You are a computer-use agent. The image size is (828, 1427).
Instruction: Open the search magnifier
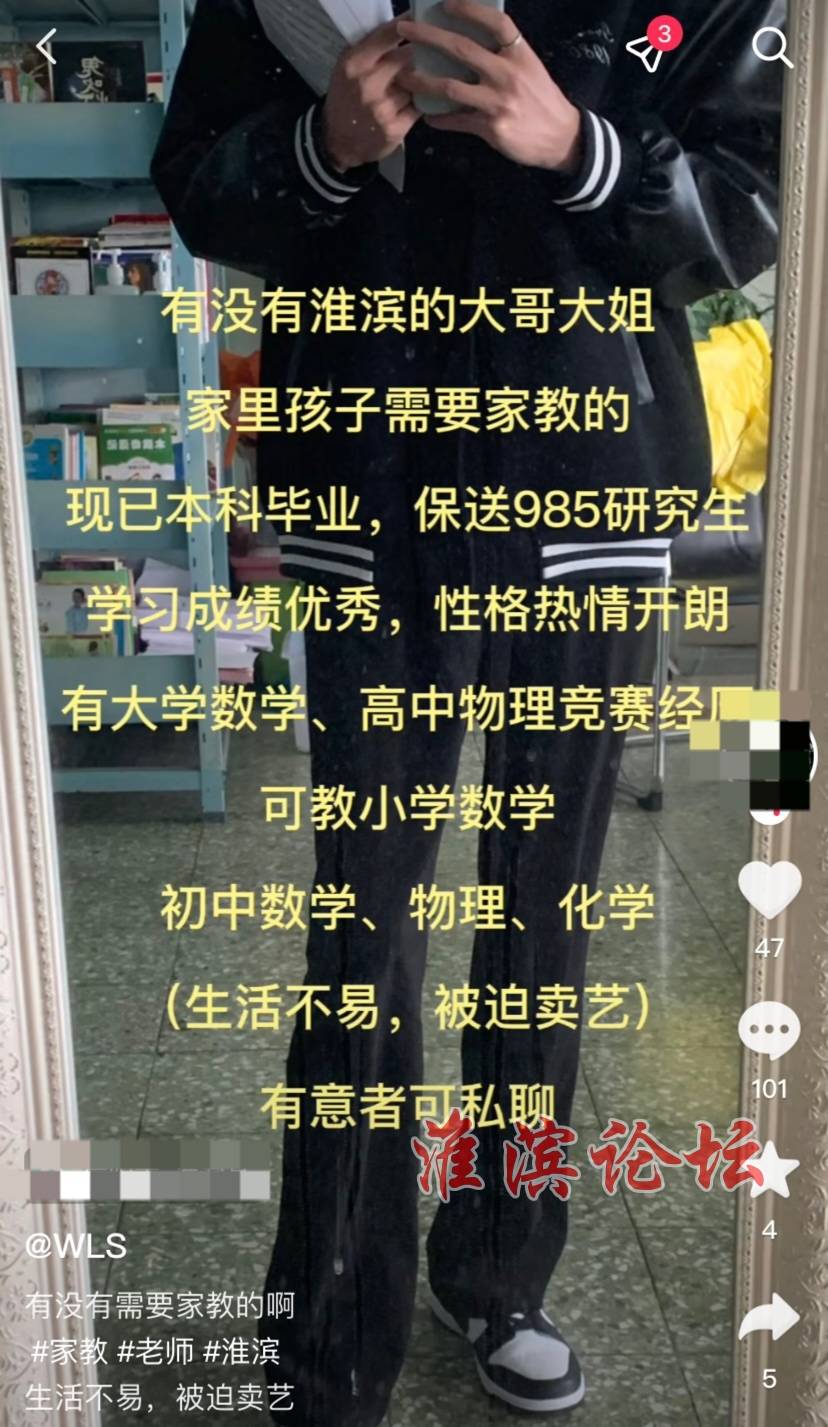click(771, 46)
